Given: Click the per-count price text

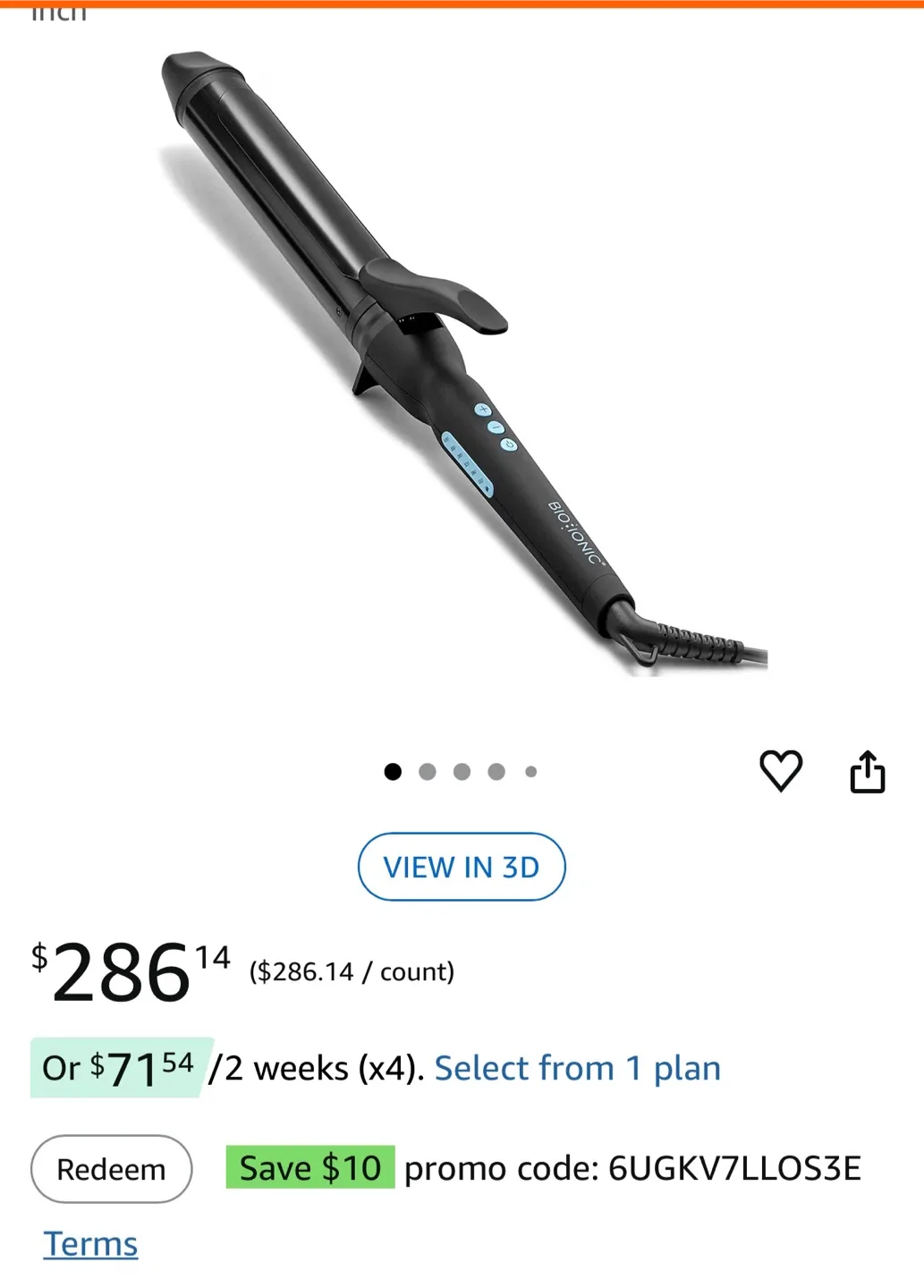Looking at the screenshot, I should 352,970.
